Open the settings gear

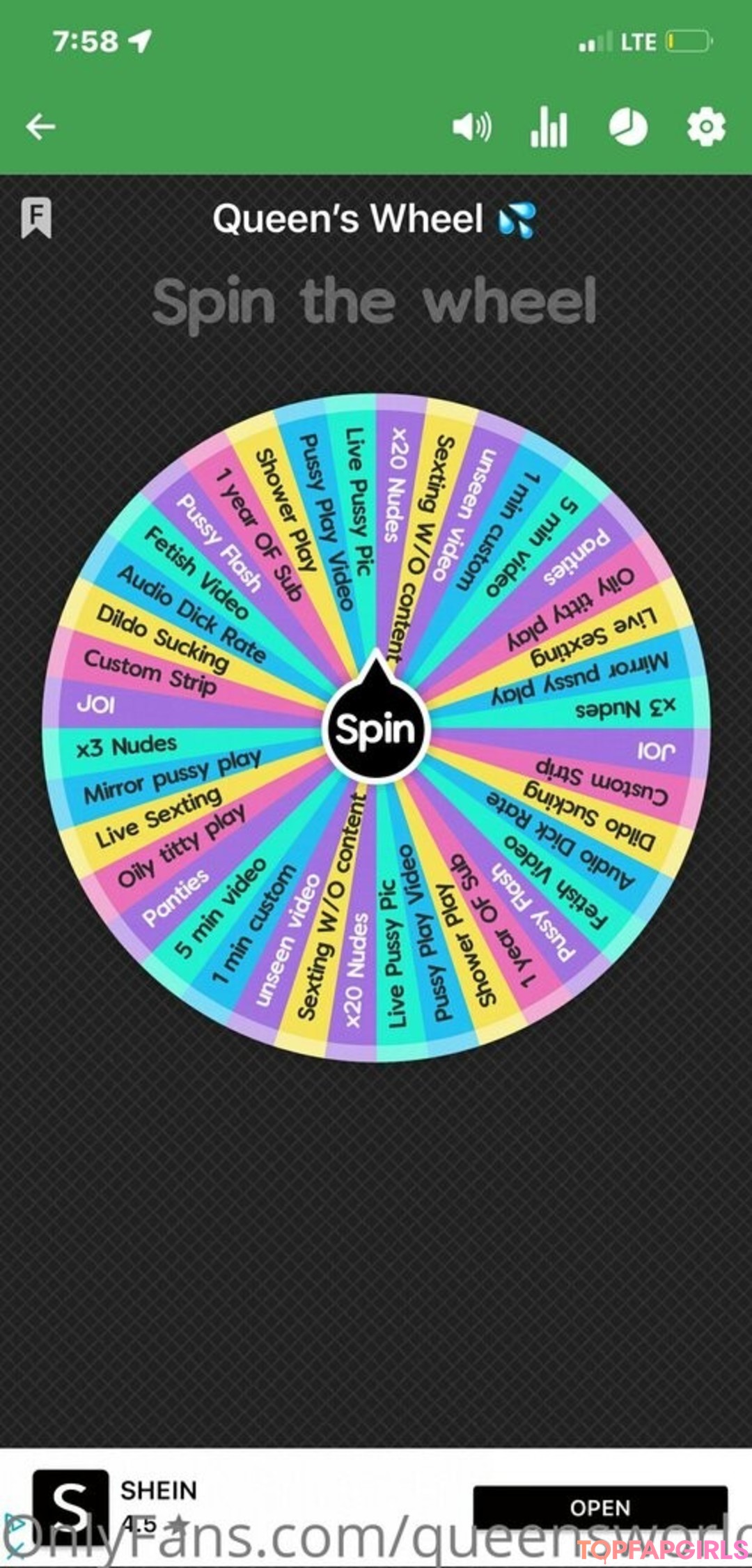[706, 127]
